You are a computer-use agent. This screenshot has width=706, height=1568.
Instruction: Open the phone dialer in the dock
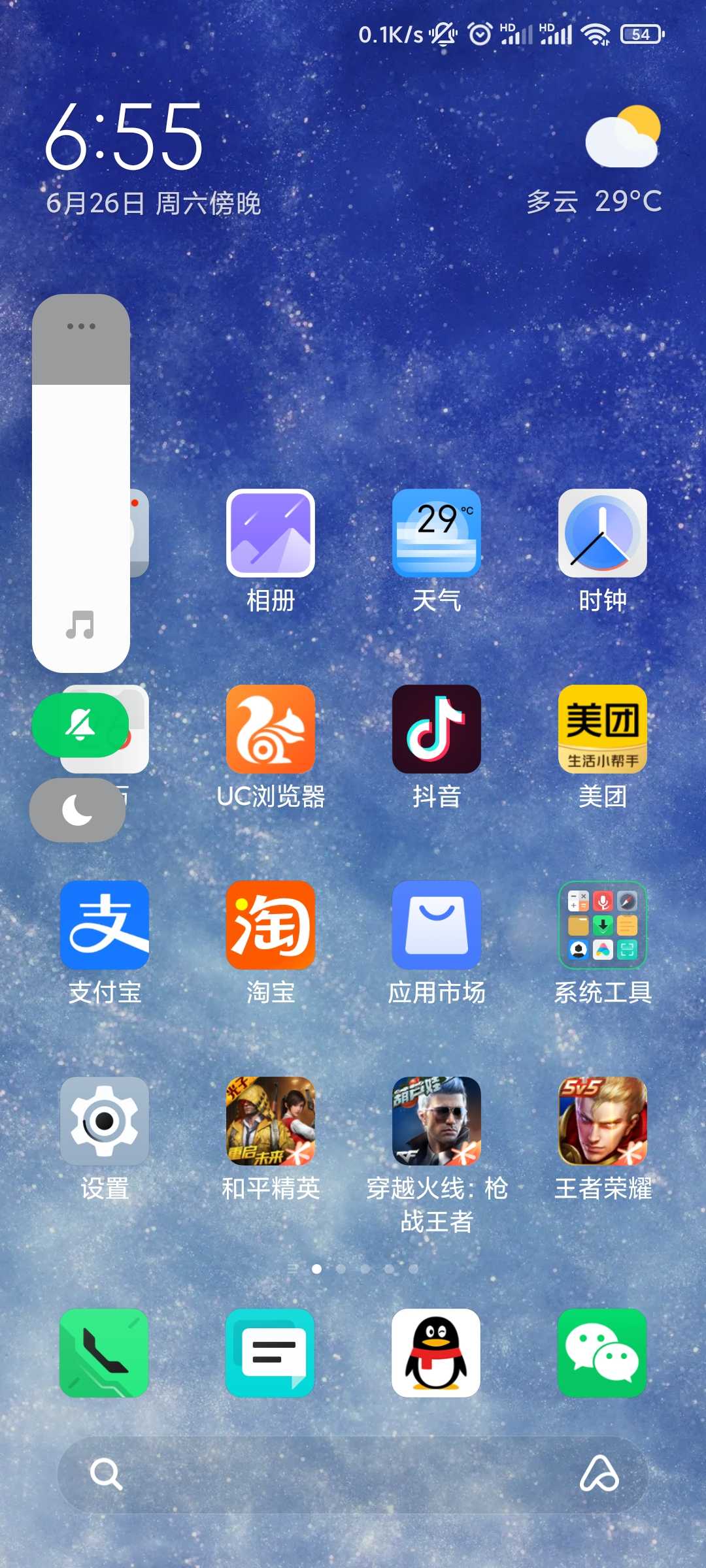[104, 1353]
